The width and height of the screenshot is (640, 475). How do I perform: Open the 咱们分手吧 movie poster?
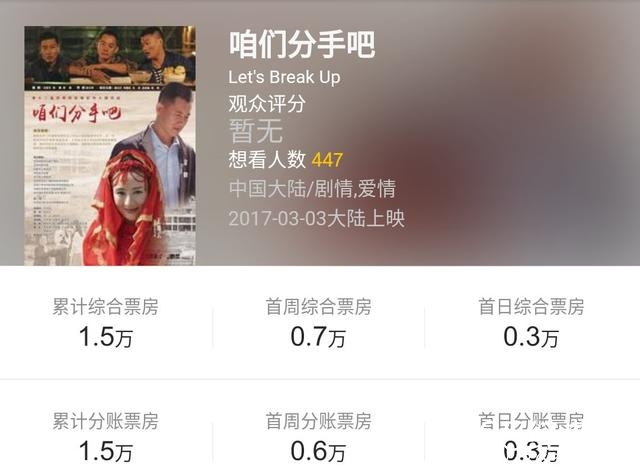pos(110,146)
